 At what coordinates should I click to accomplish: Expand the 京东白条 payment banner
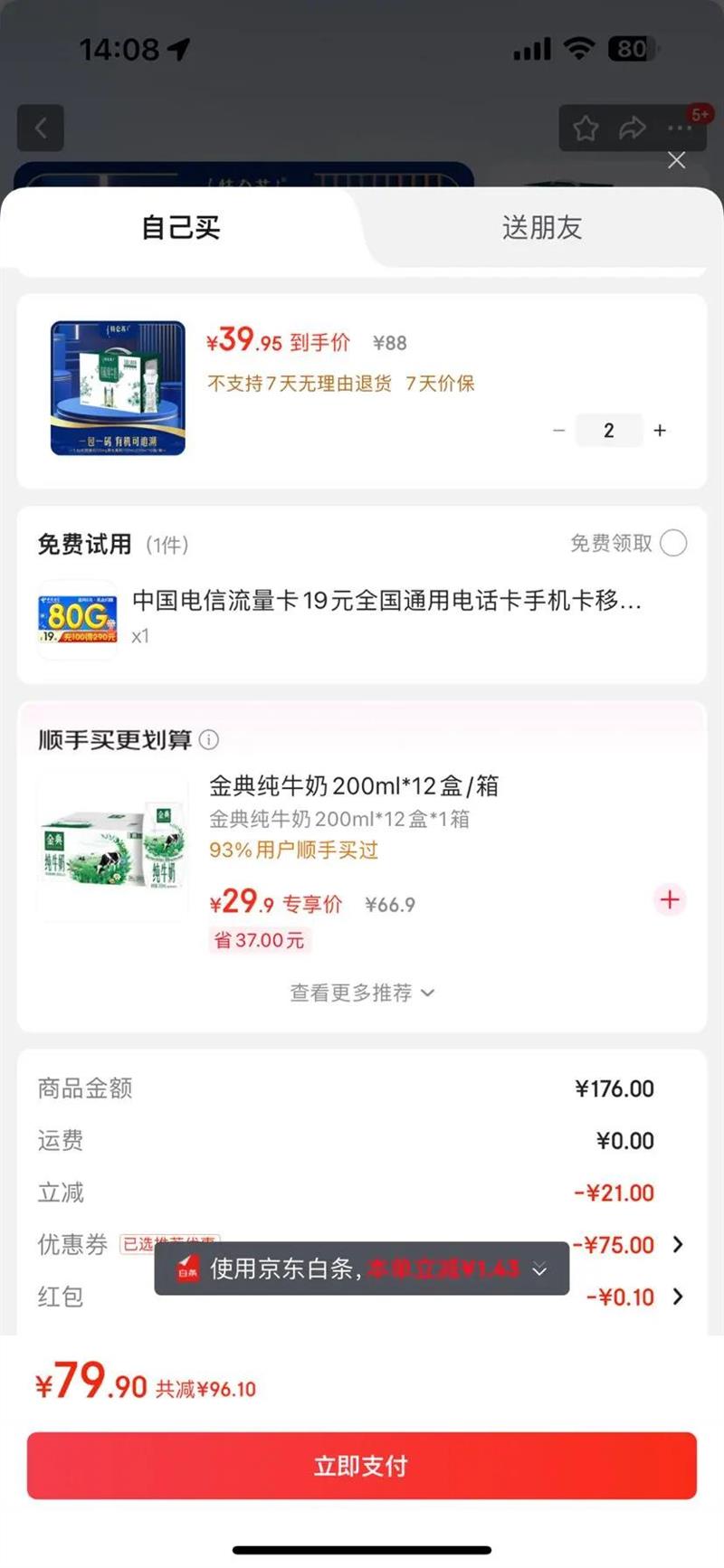(x=539, y=1269)
